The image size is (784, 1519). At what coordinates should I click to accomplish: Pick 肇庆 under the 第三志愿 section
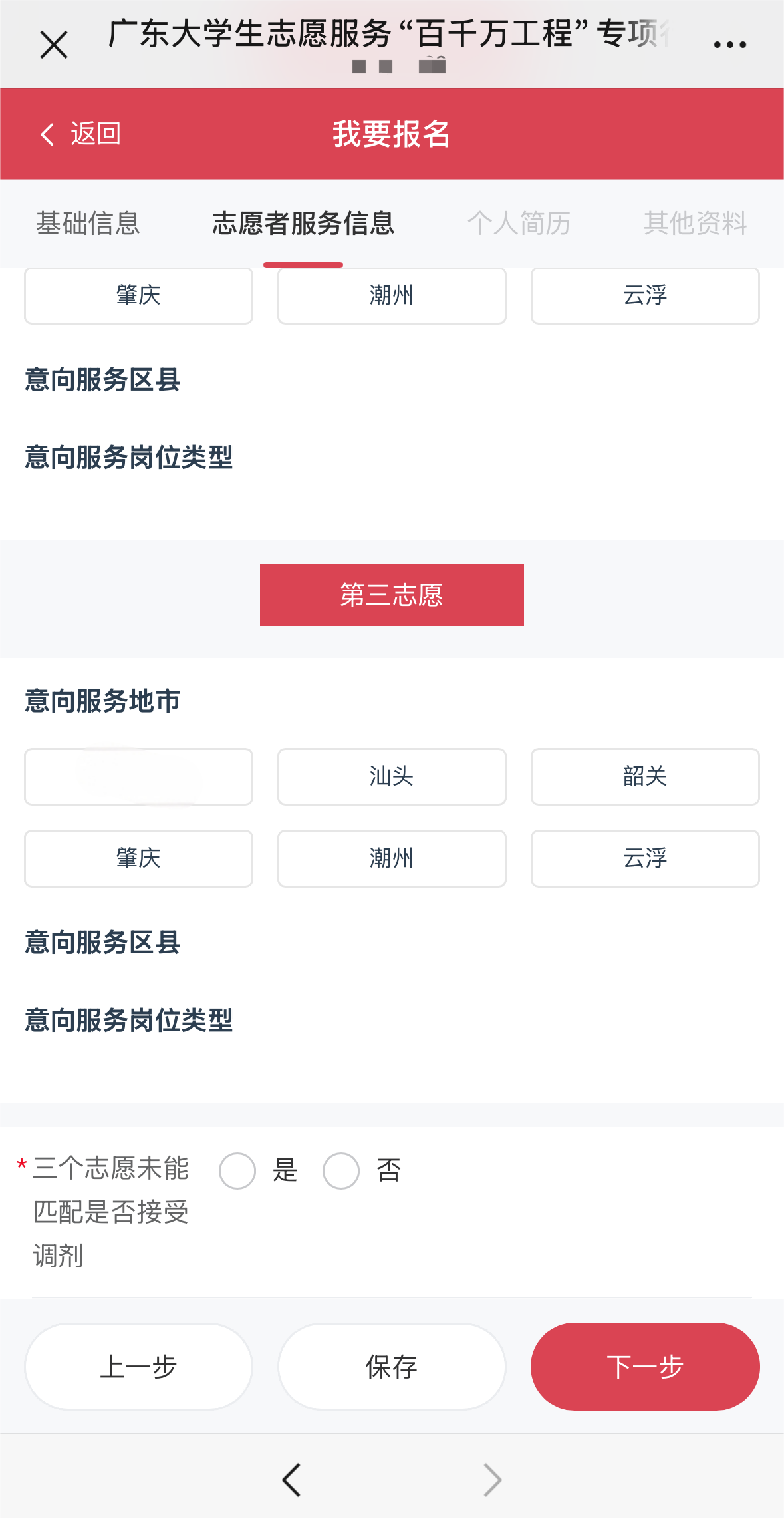(x=138, y=858)
